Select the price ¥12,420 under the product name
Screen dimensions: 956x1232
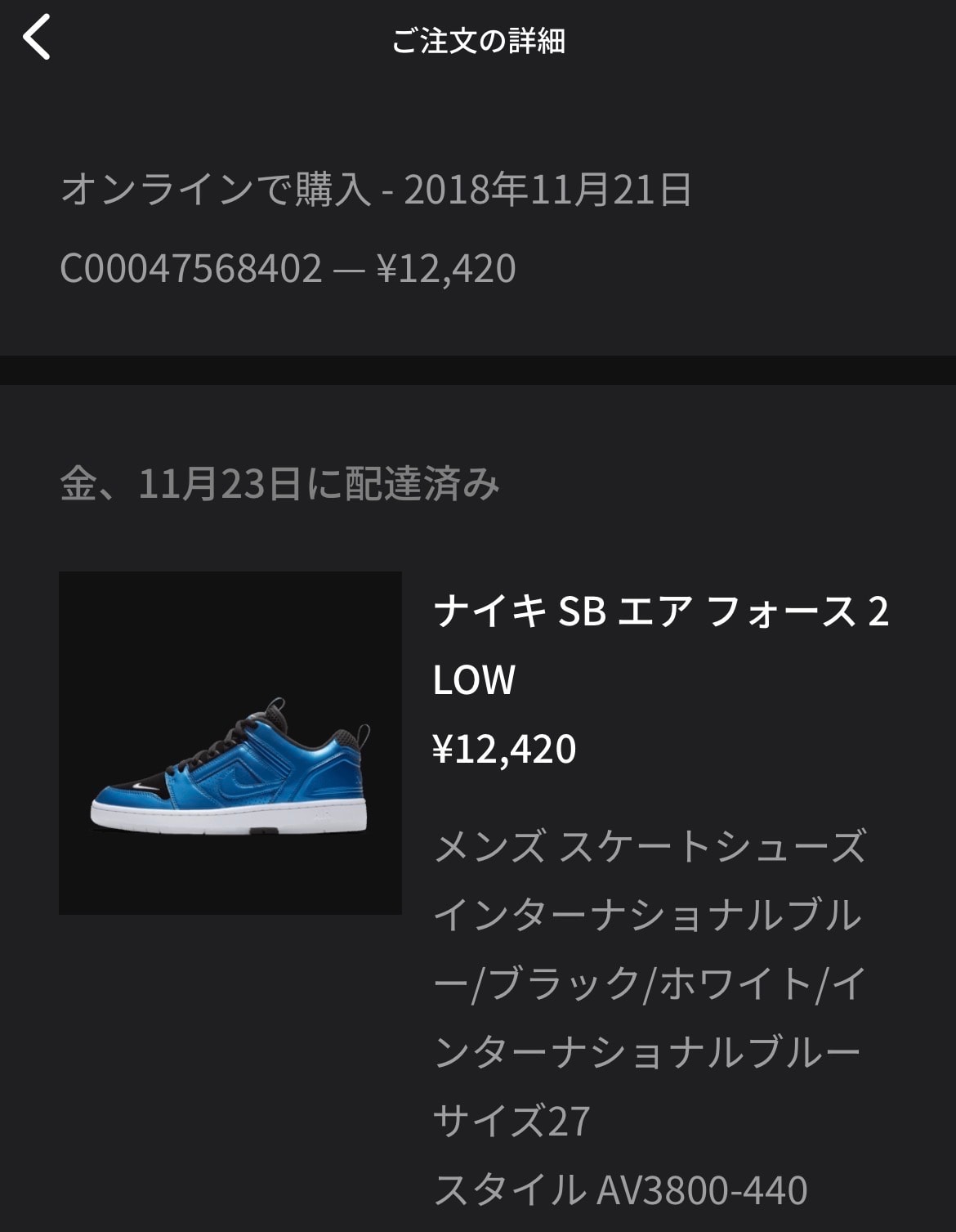tap(504, 746)
